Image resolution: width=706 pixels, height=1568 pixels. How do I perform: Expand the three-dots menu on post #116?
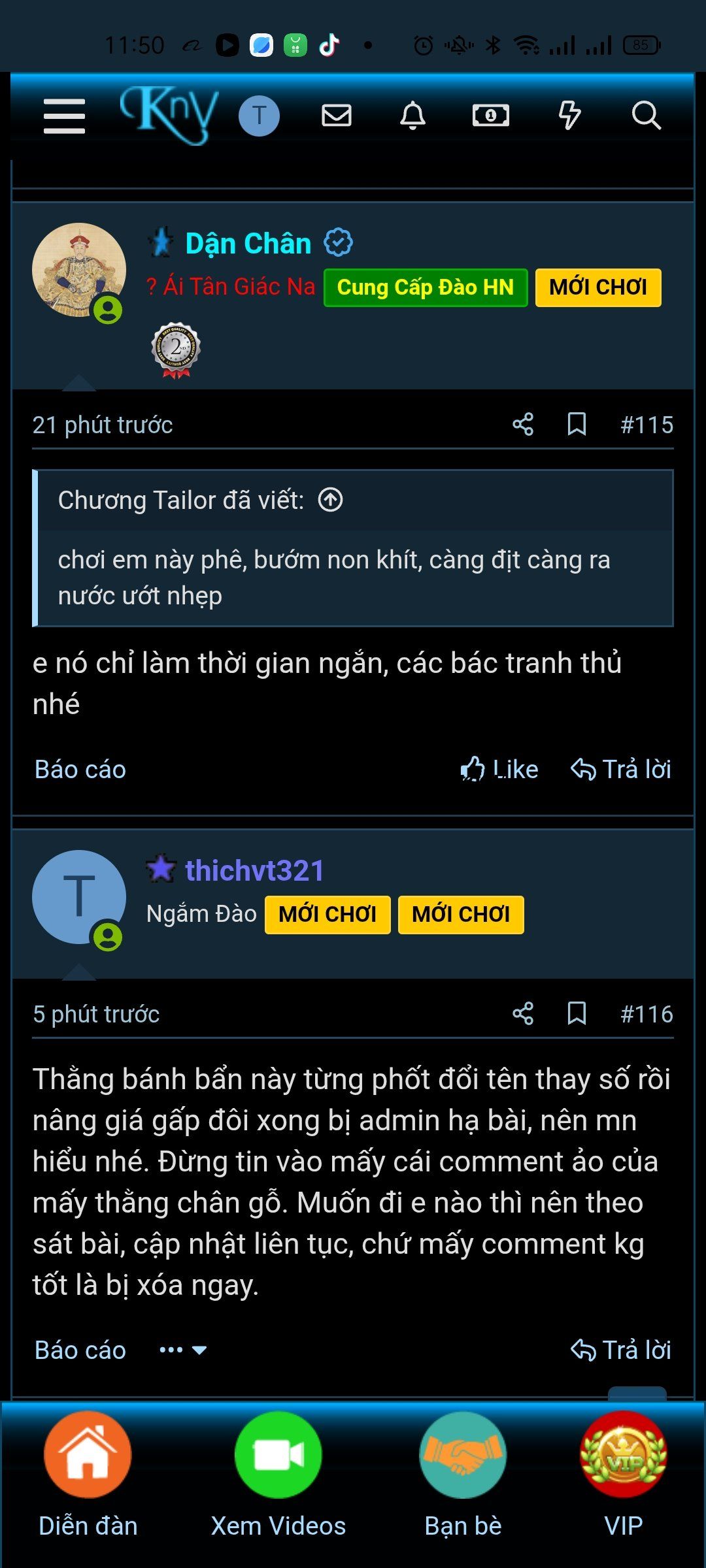183,1350
